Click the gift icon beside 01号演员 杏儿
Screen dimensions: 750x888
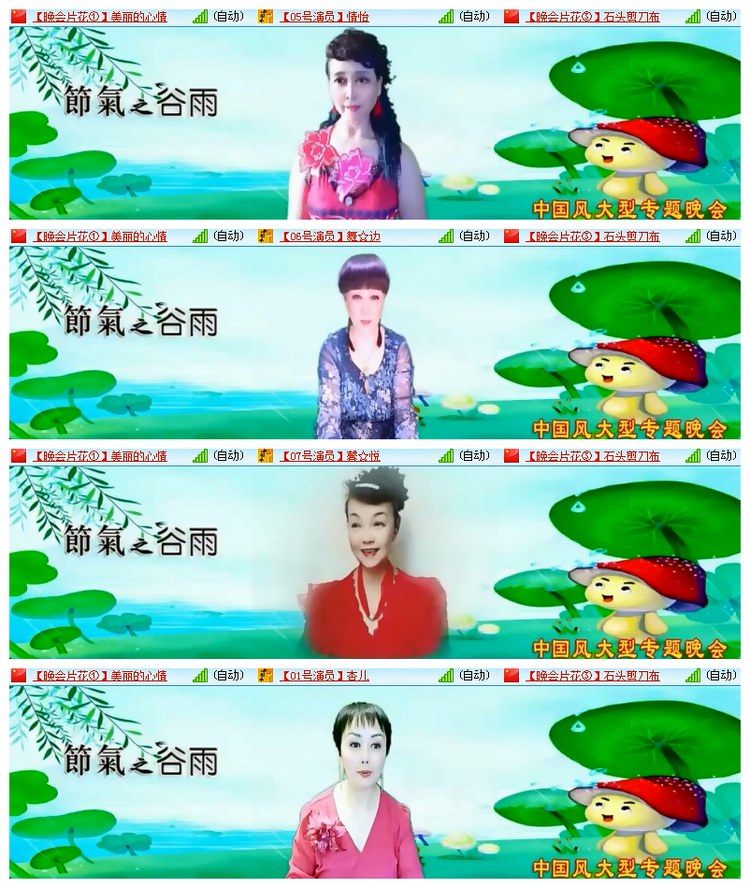[265, 677]
